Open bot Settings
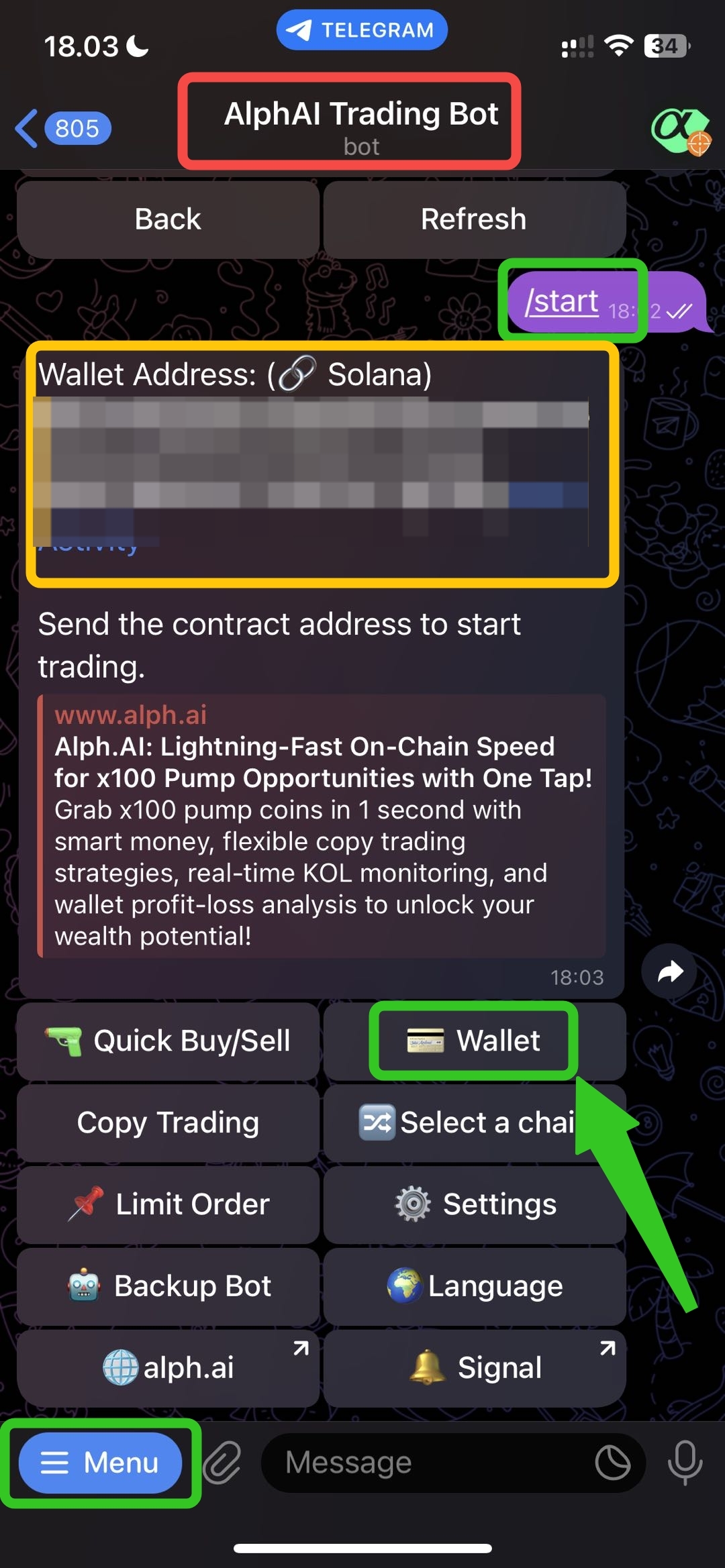This screenshot has height=1568, width=725. tap(474, 1204)
